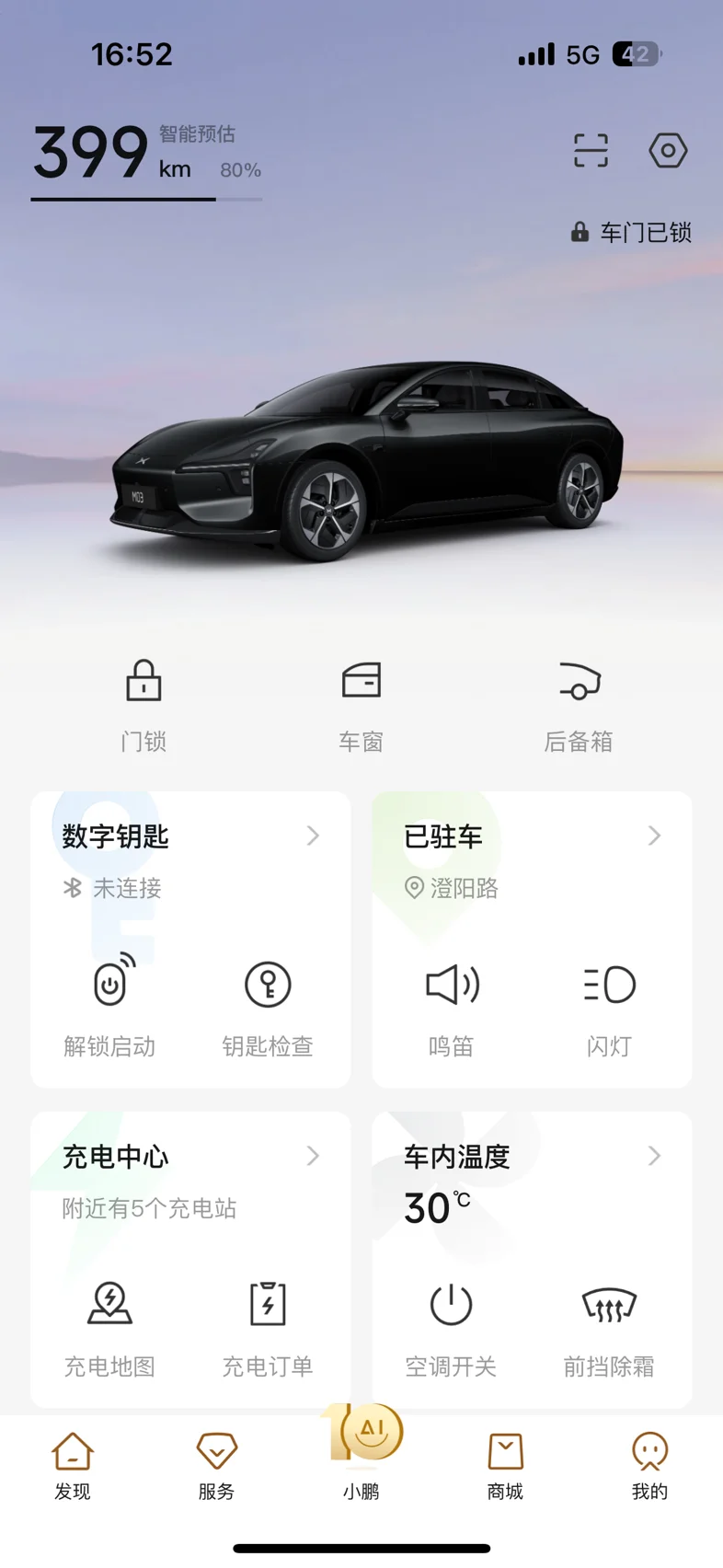Open the scan icon at top
Viewport: 723px width, 1568px height.
(x=591, y=150)
